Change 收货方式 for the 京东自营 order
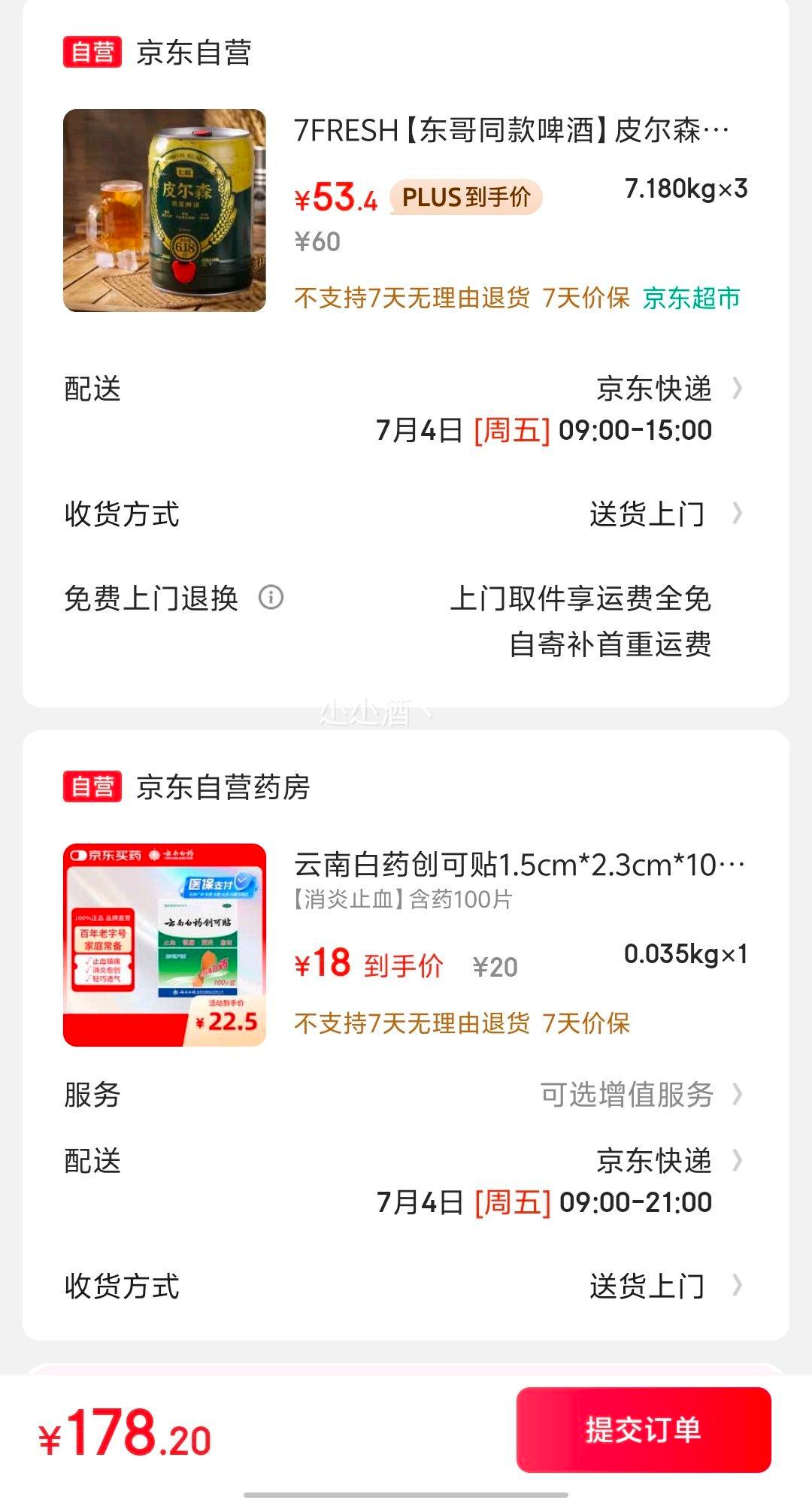Image resolution: width=812 pixels, height=1500 pixels. pos(648,515)
